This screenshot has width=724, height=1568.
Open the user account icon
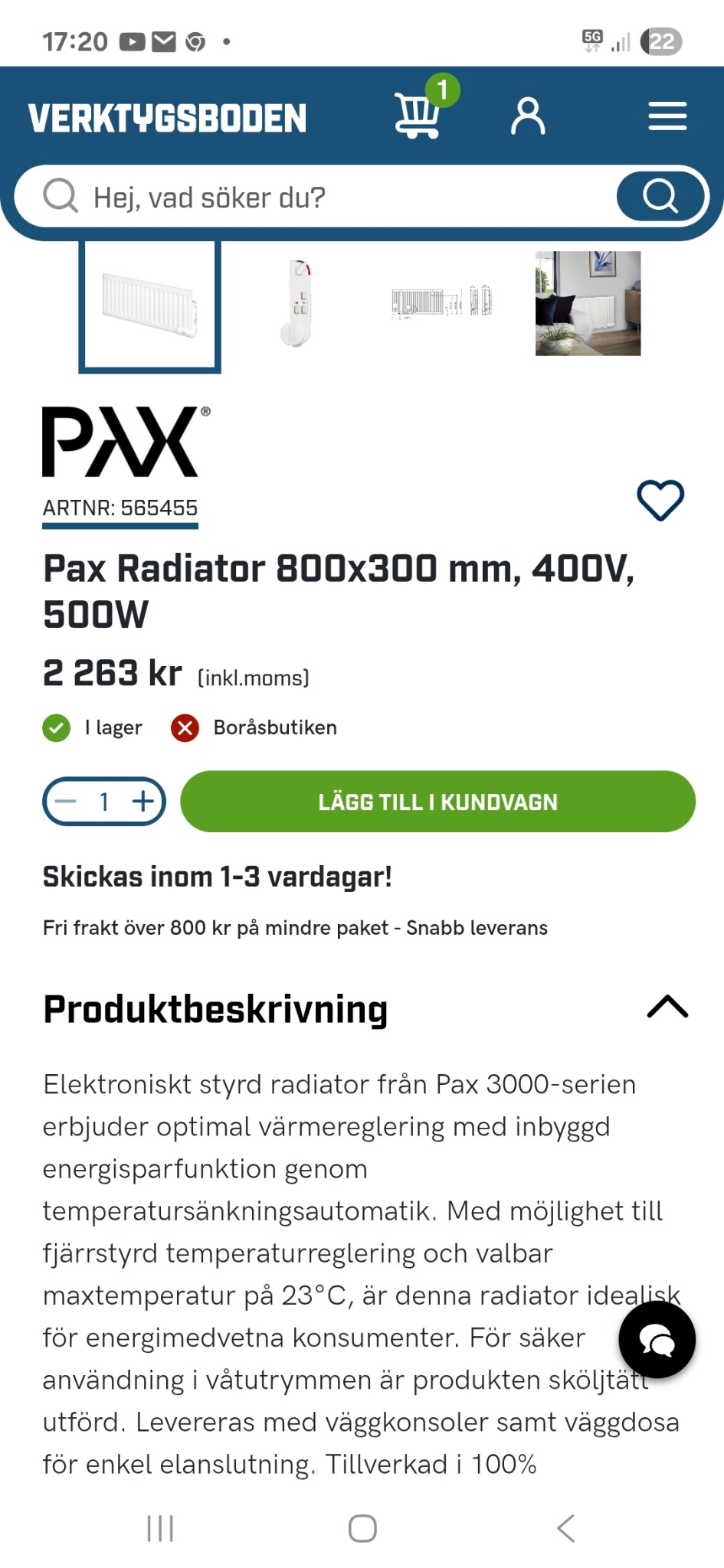(x=528, y=116)
